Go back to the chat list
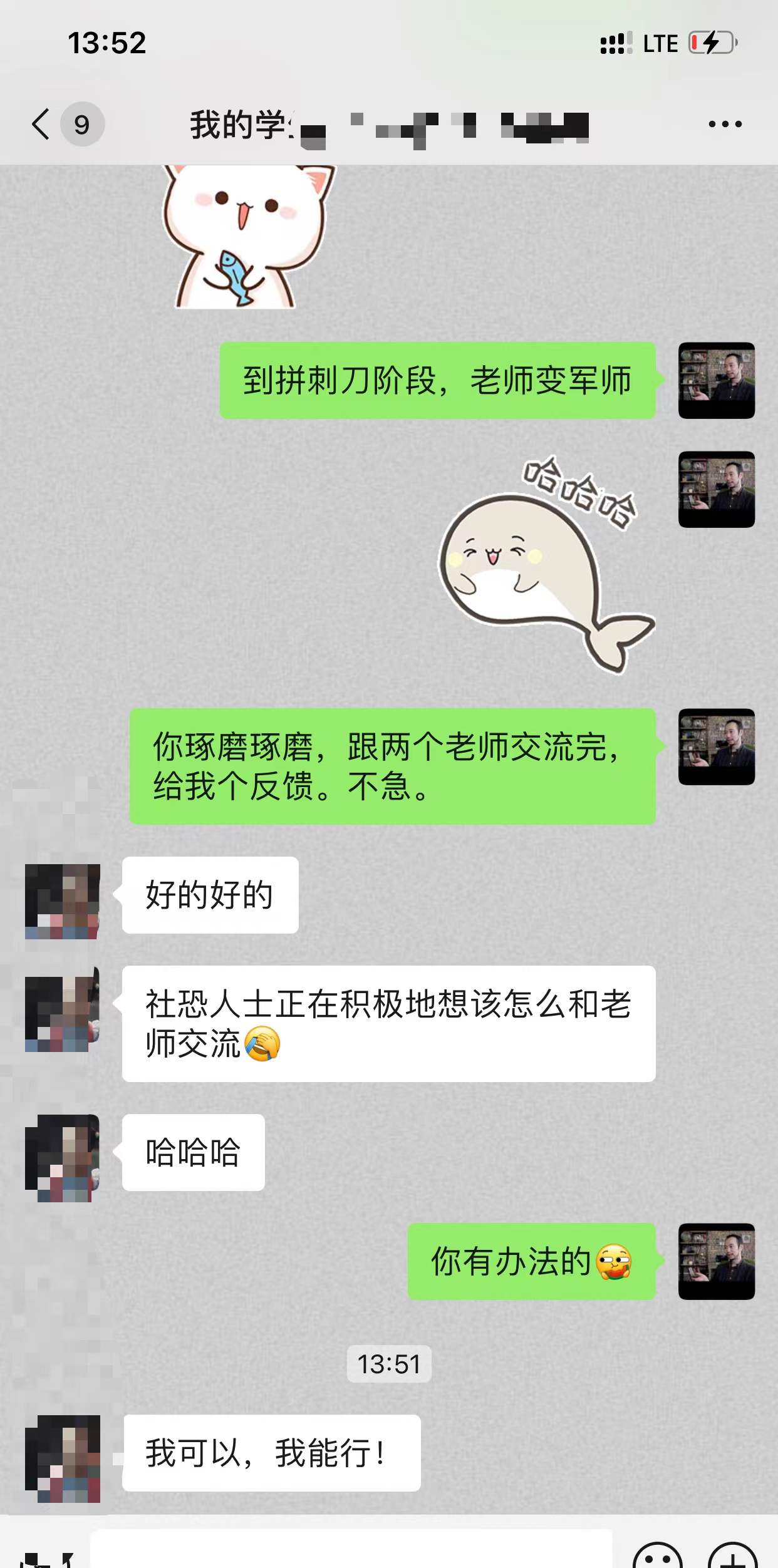The width and height of the screenshot is (778, 1568). (41, 124)
